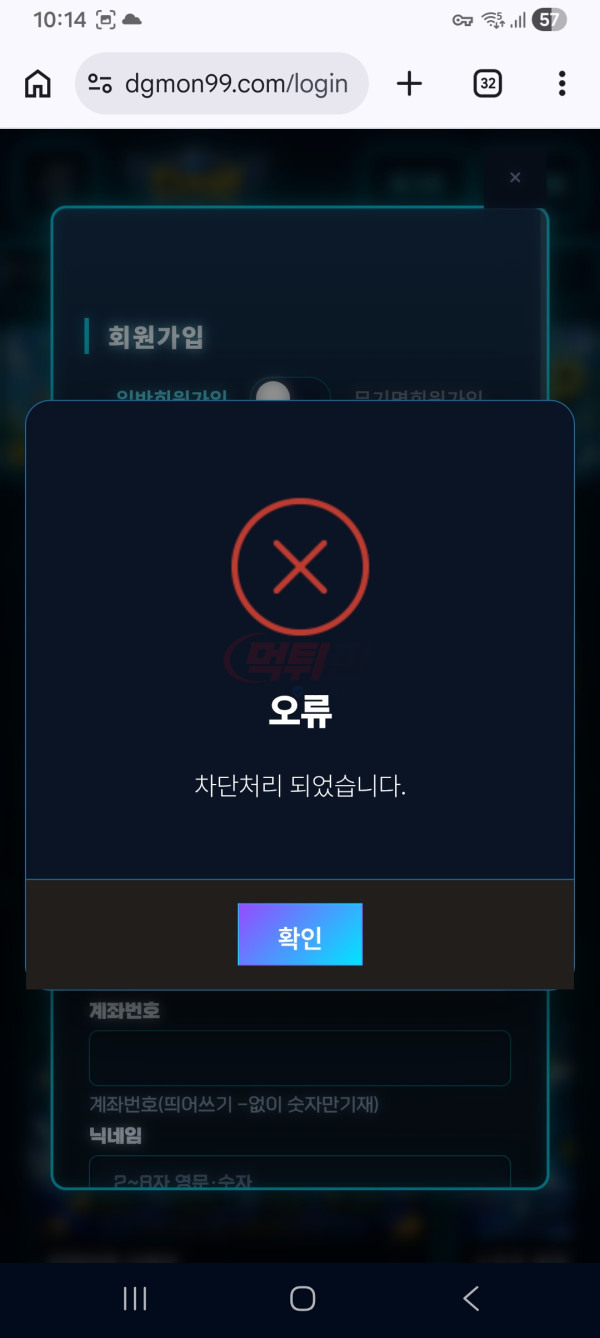Open the tab switcher showing 32

[487, 83]
